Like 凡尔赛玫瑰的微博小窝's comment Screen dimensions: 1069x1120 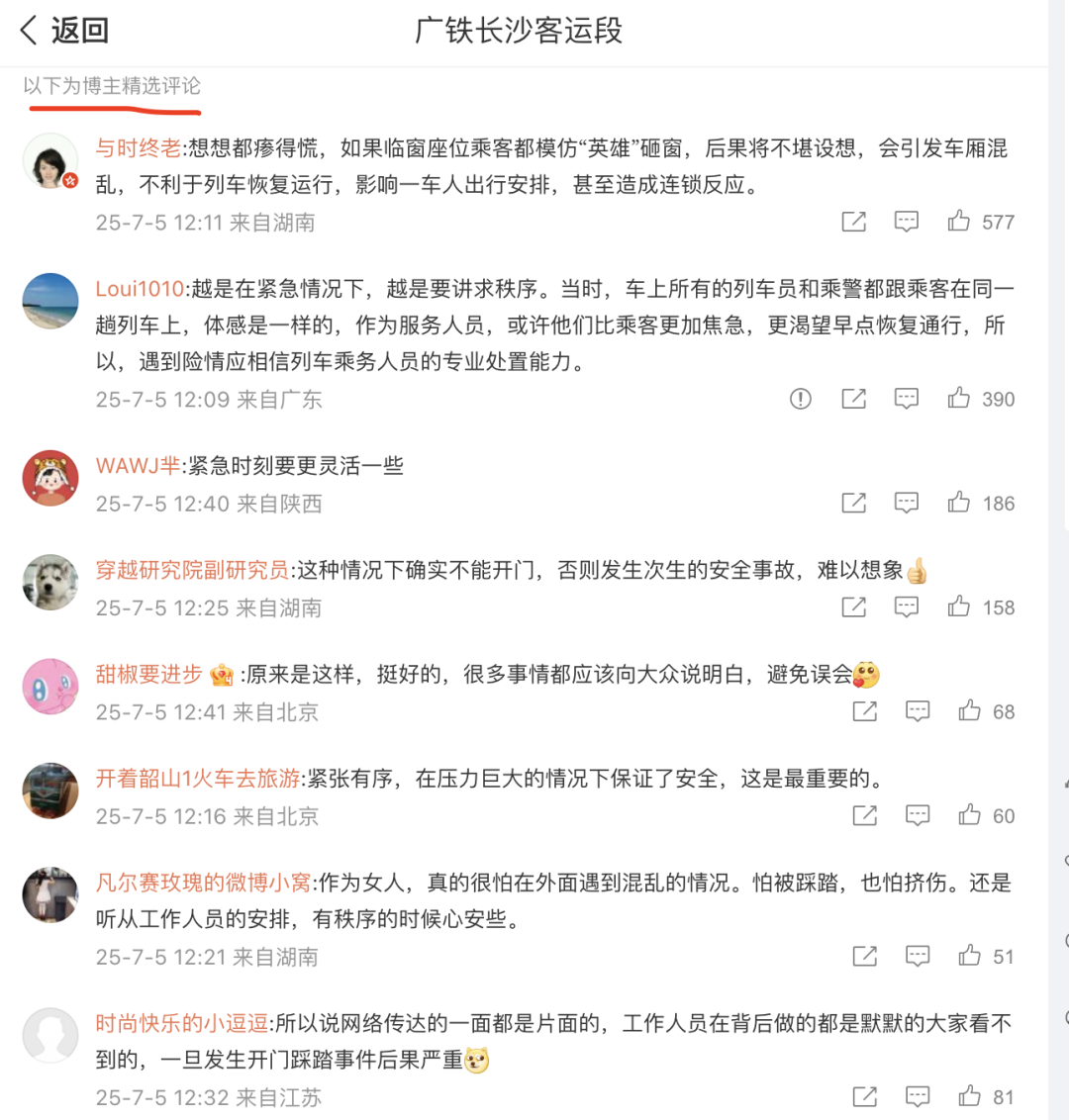pyautogui.click(x=969, y=956)
